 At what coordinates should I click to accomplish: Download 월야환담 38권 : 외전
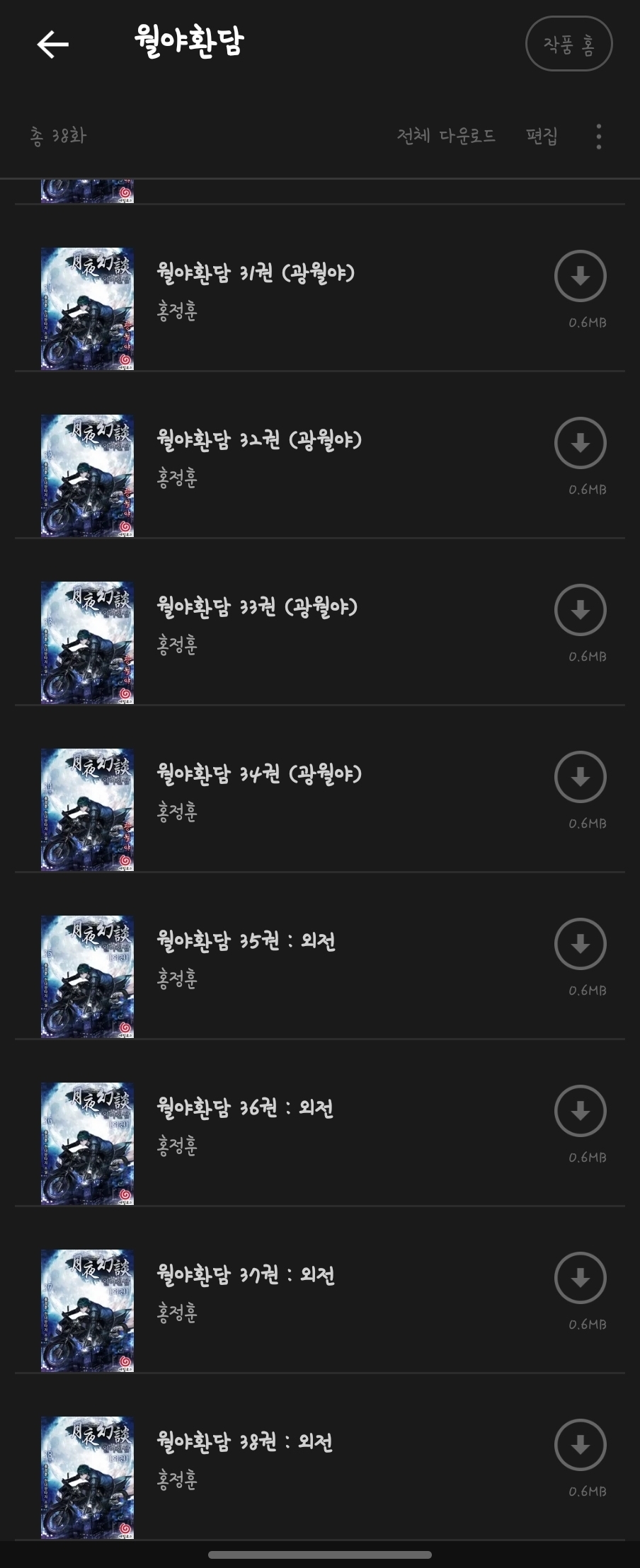click(580, 1445)
